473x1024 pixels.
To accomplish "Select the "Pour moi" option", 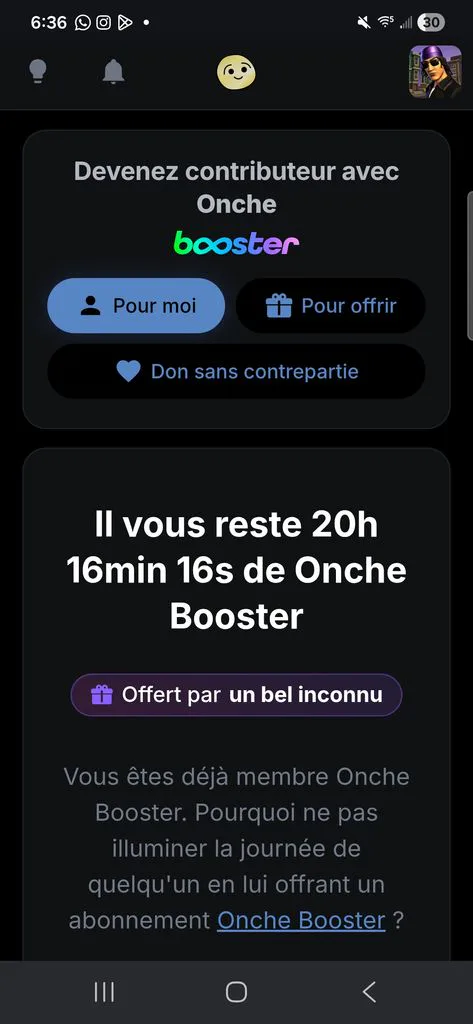I will tap(137, 306).
